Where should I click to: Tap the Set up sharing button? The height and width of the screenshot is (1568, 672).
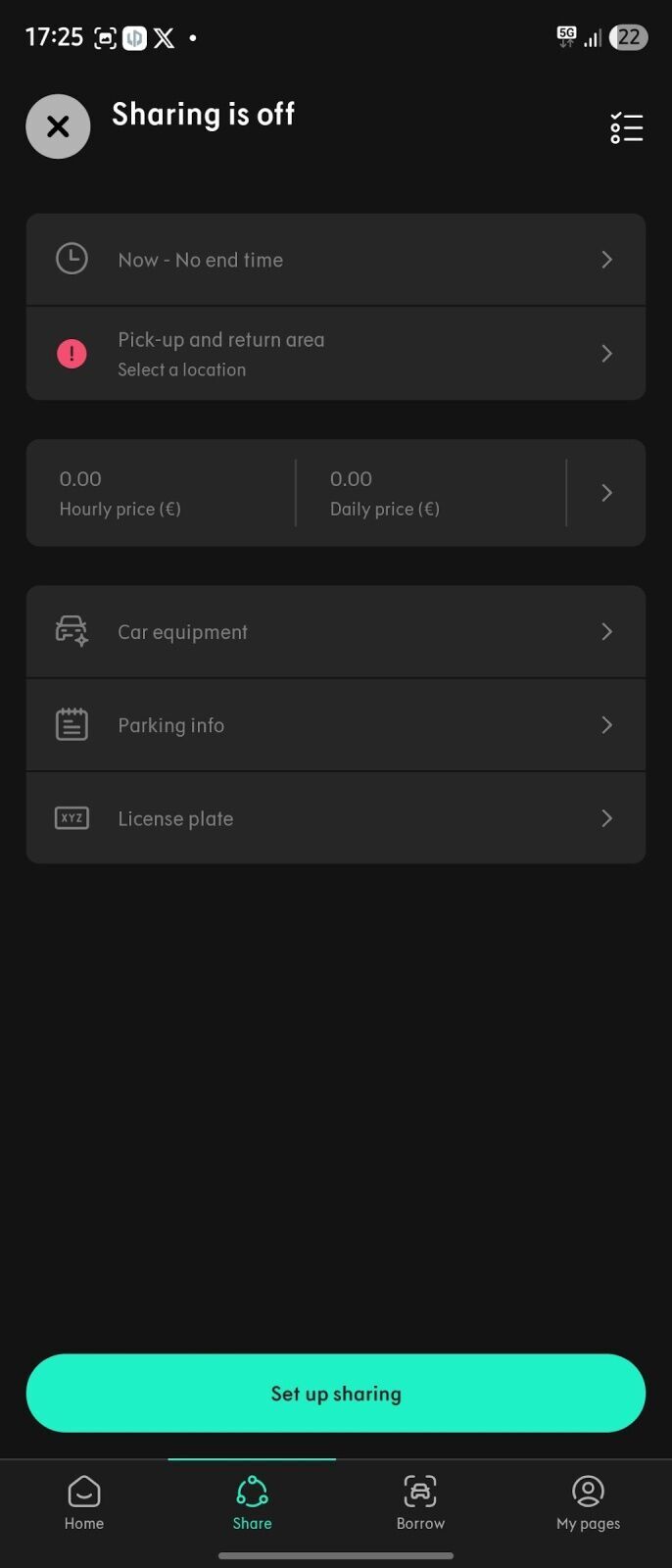click(x=335, y=1394)
